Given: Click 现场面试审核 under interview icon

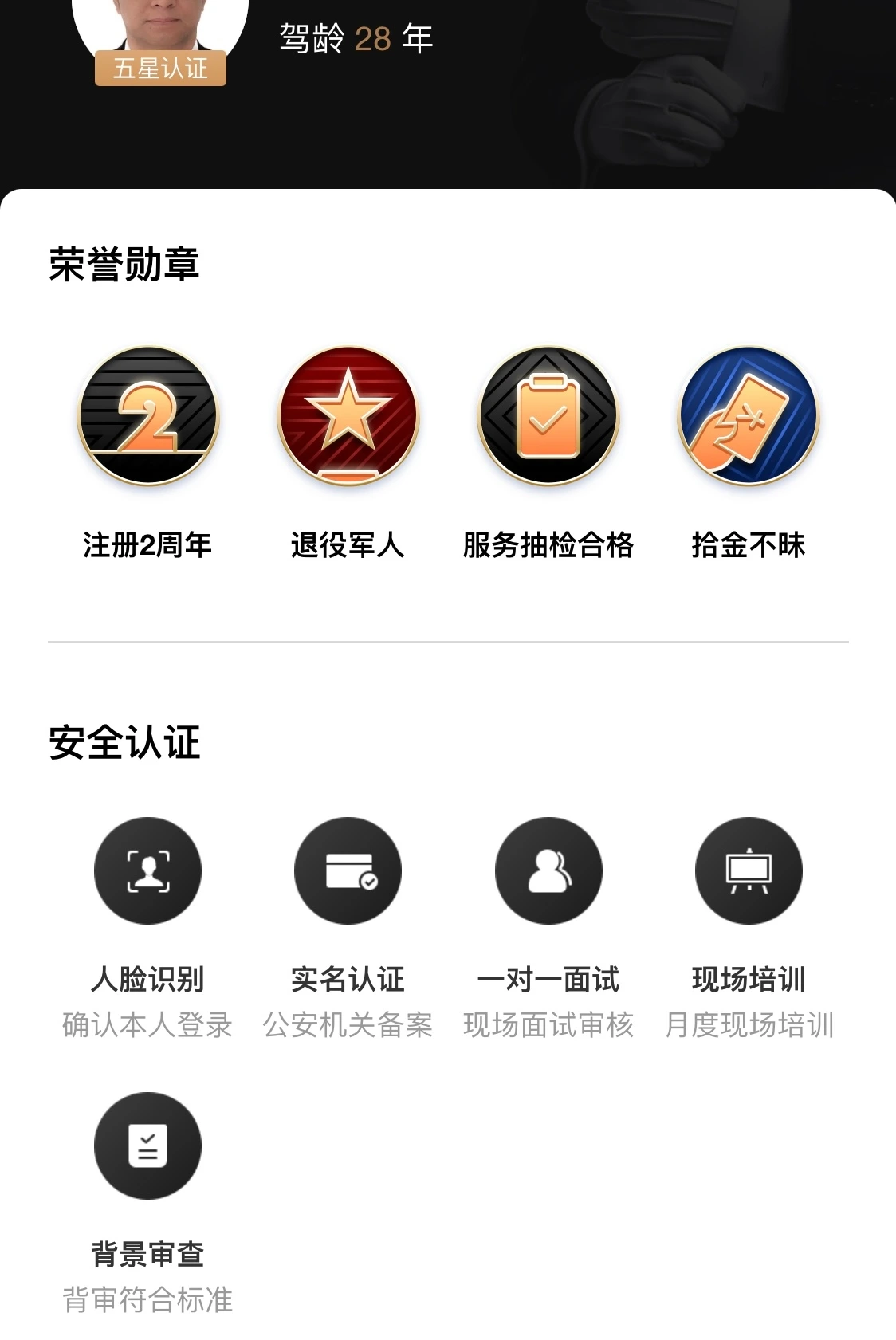Looking at the screenshot, I should [548, 1026].
